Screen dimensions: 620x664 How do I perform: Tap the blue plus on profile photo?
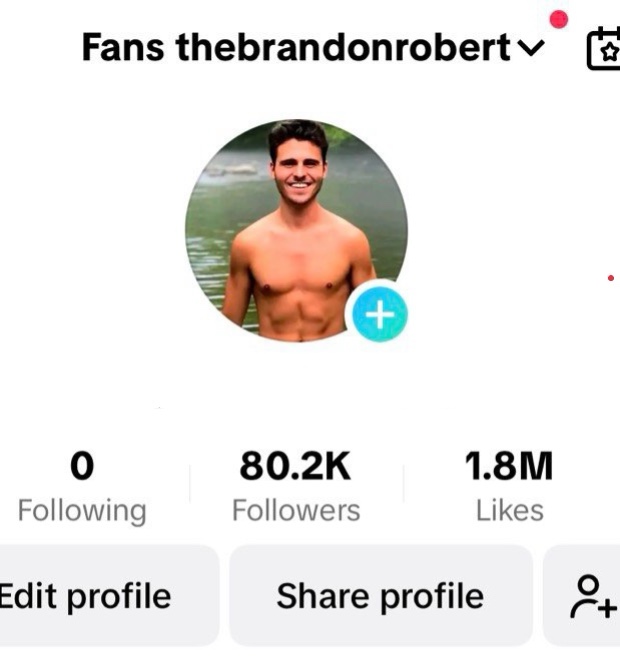tap(379, 314)
